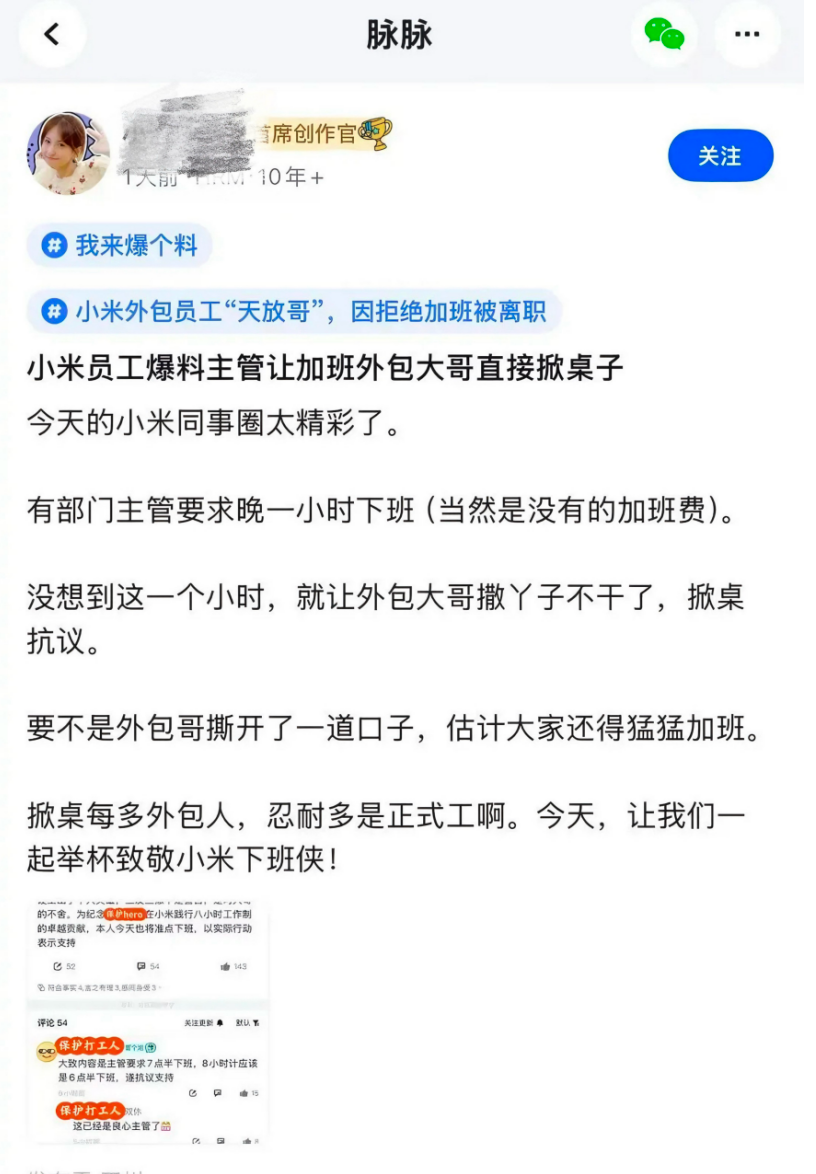This screenshot has height=1174, width=816.
Task: Click the filter icon beside 默认
Action: tap(256, 1023)
